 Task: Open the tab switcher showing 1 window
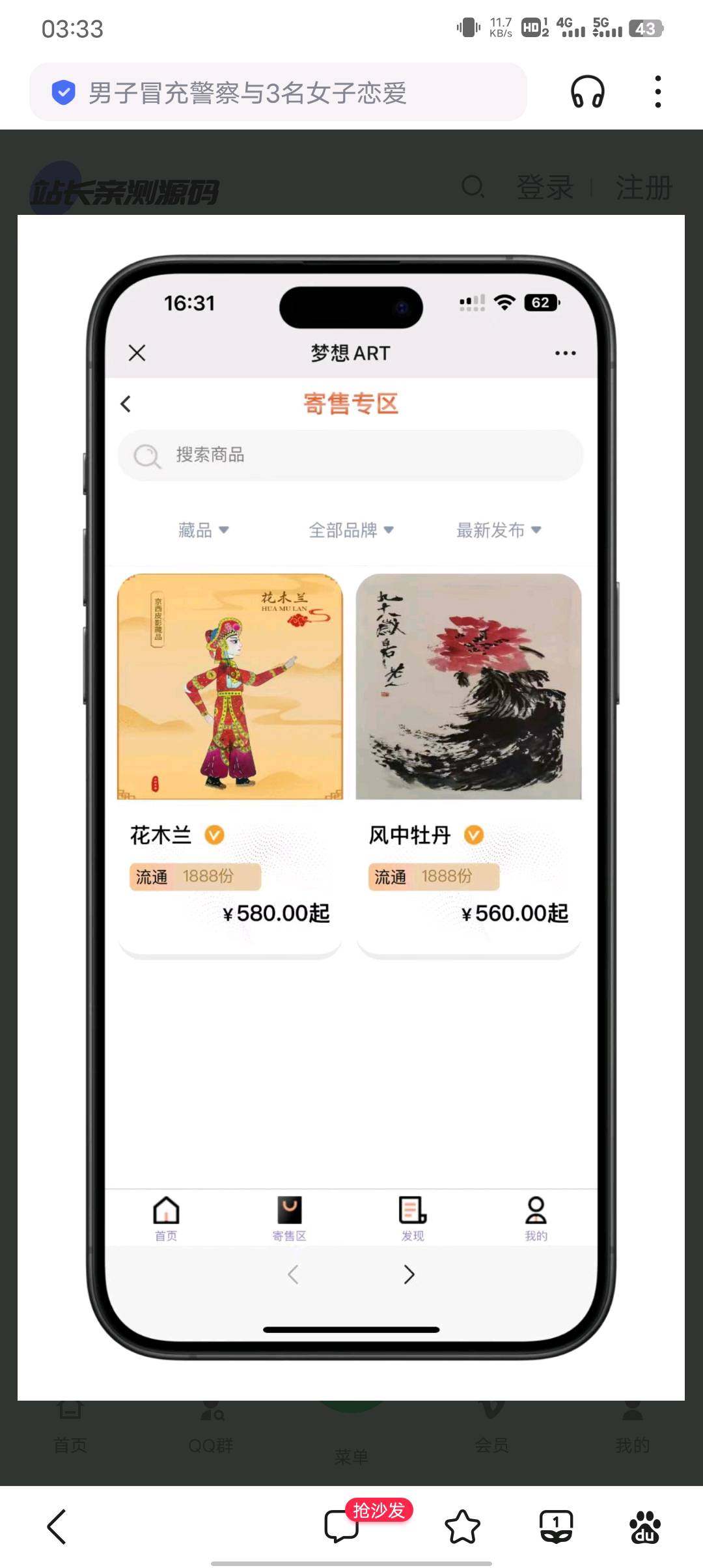pyautogui.click(x=556, y=1526)
